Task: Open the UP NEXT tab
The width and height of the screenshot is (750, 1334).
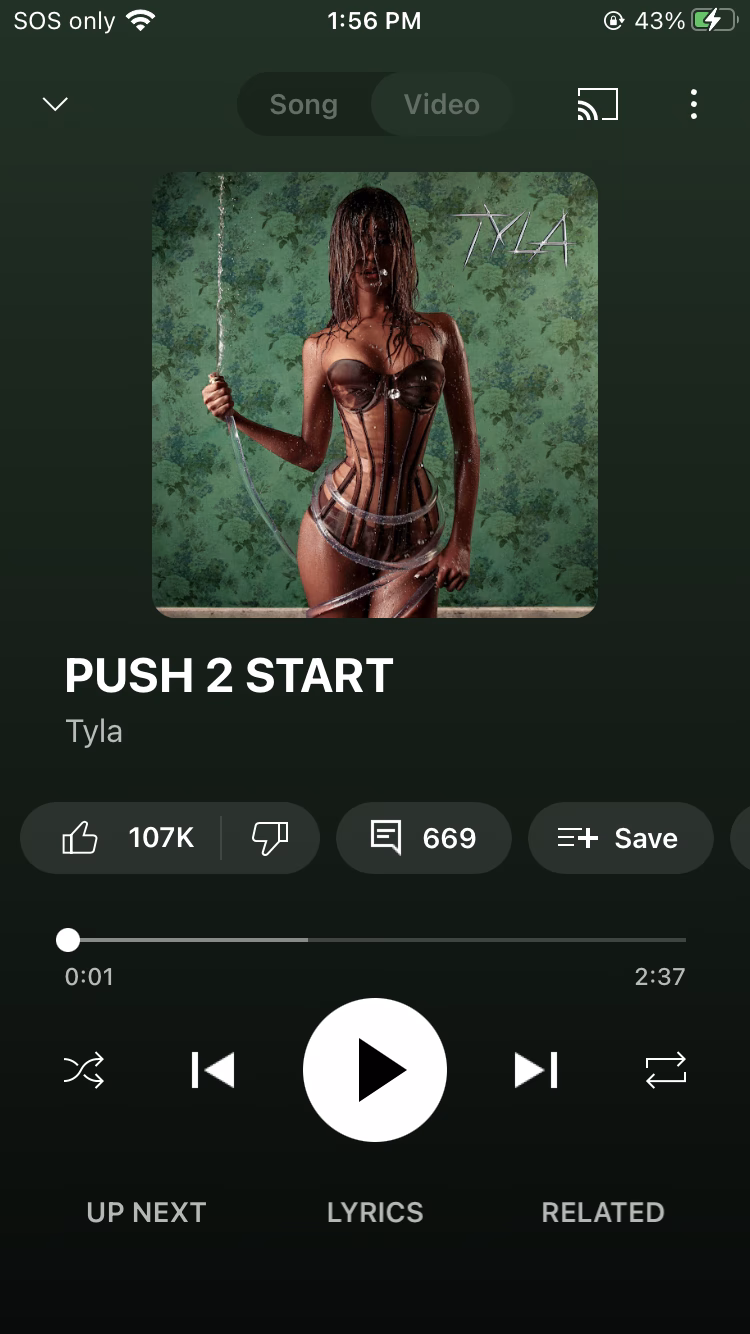Action: pos(146,1212)
